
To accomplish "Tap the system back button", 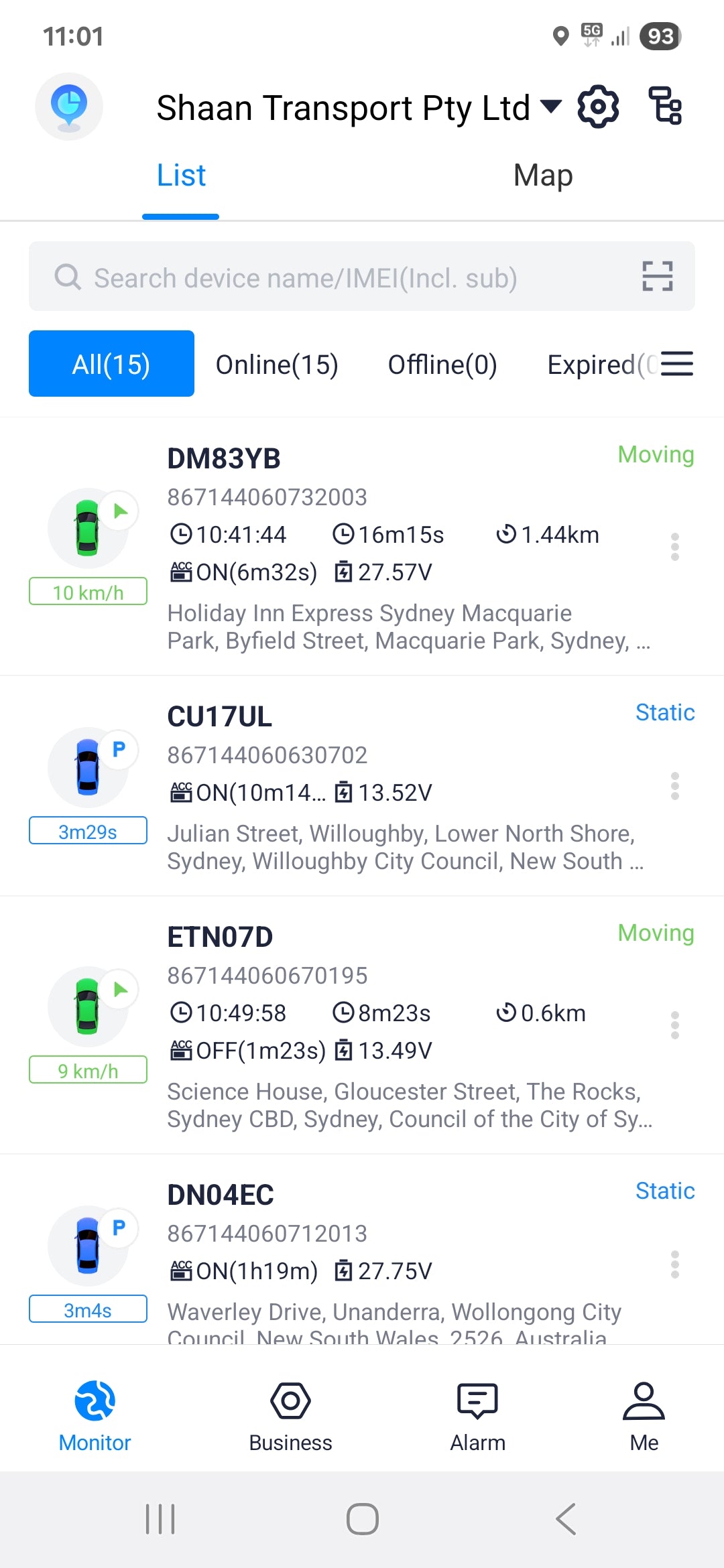I will pyautogui.click(x=566, y=1518).
